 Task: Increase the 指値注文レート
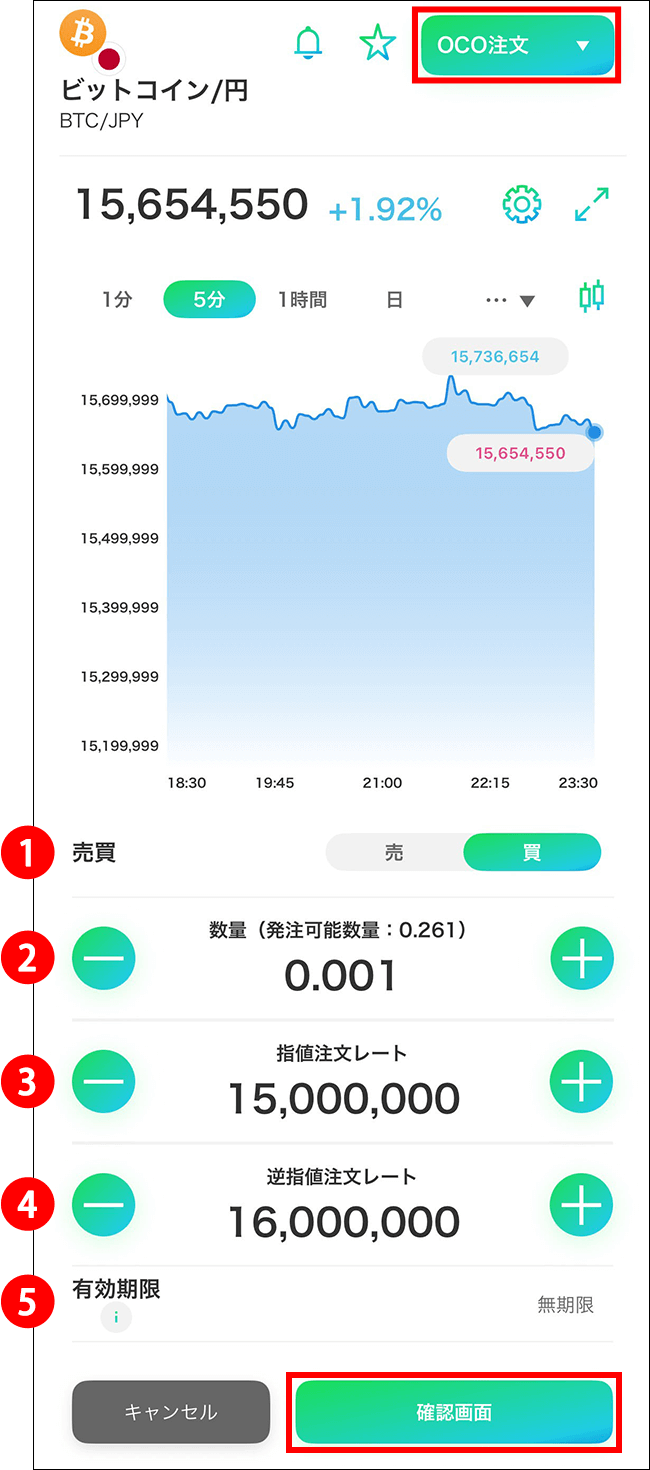tap(582, 1081)
